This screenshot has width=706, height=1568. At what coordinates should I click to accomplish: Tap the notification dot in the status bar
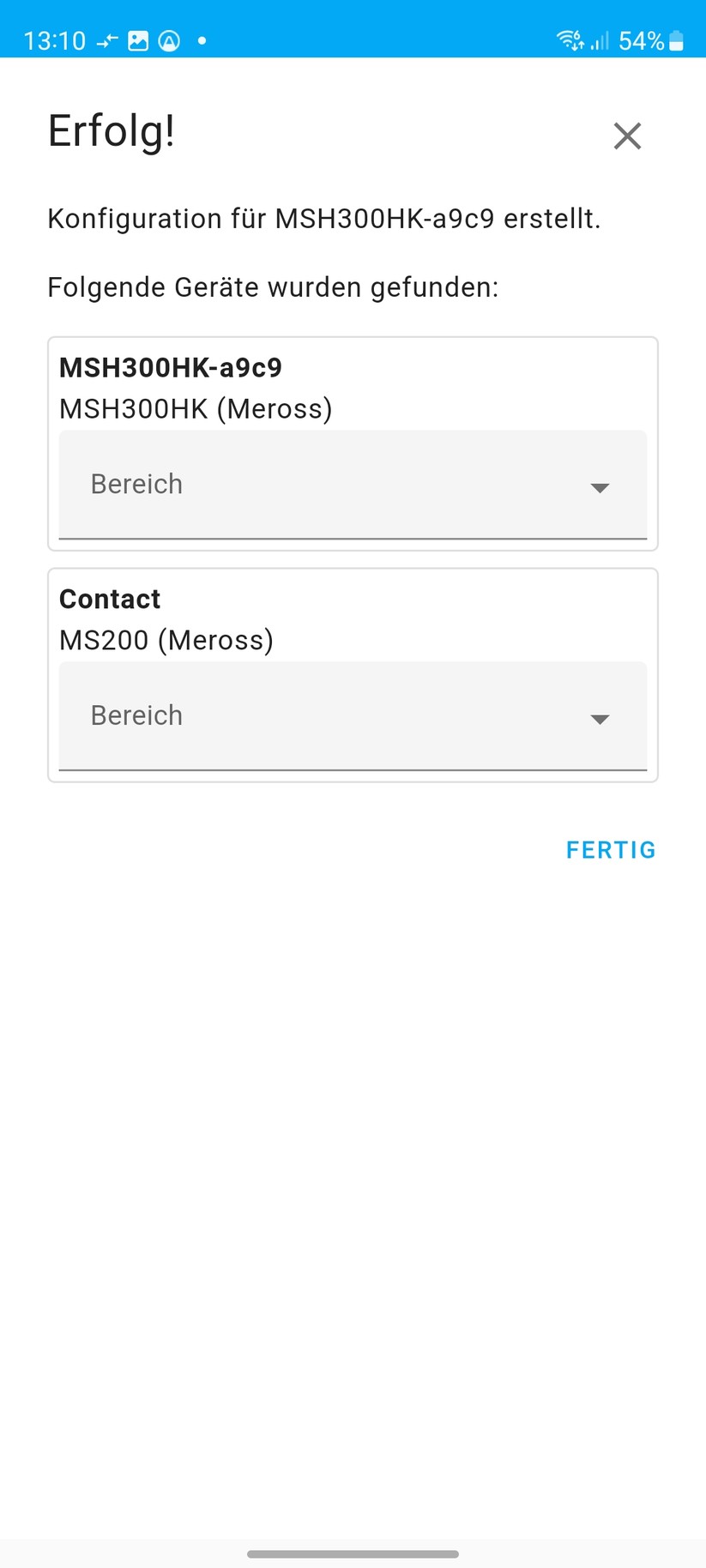(x=202, y=40)
